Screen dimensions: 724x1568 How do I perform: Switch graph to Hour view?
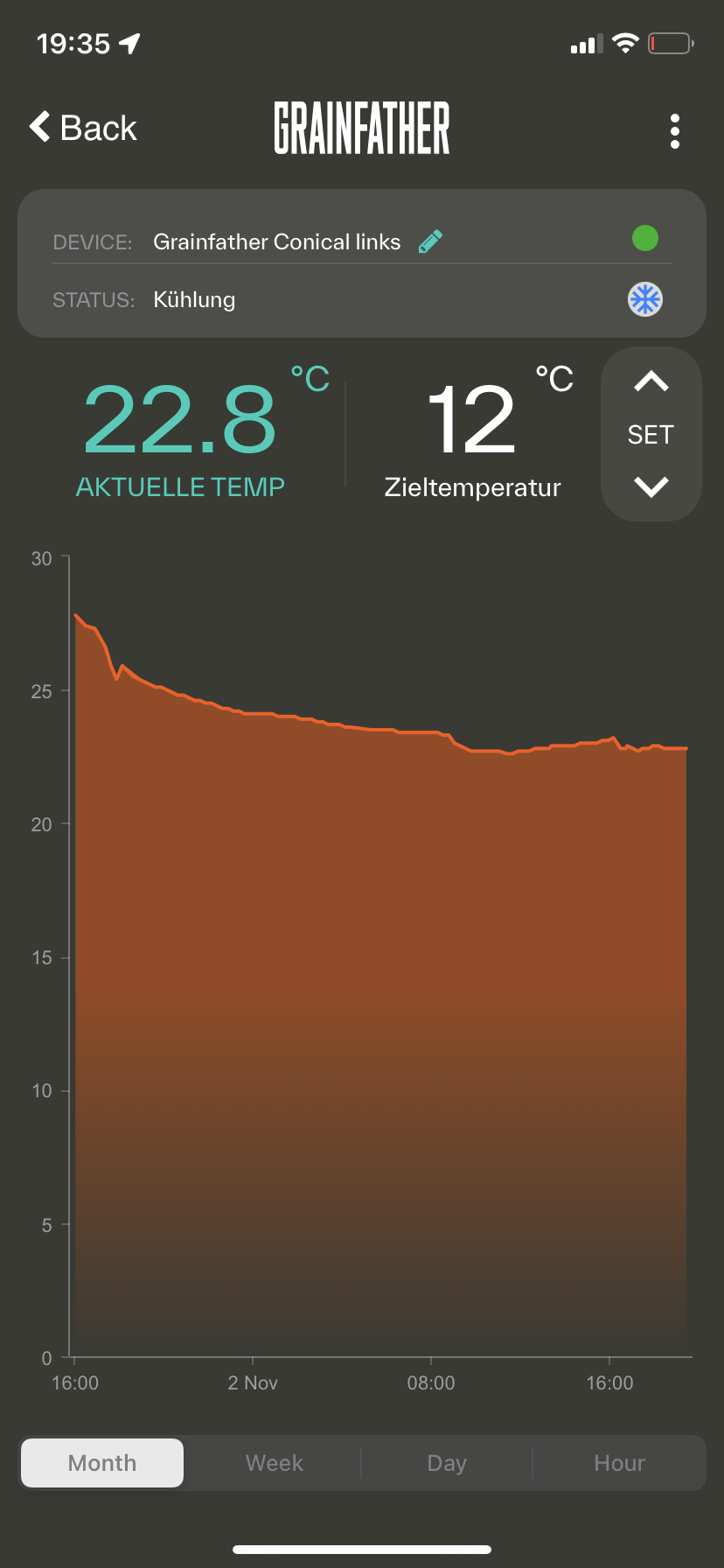coord(619,1463)
